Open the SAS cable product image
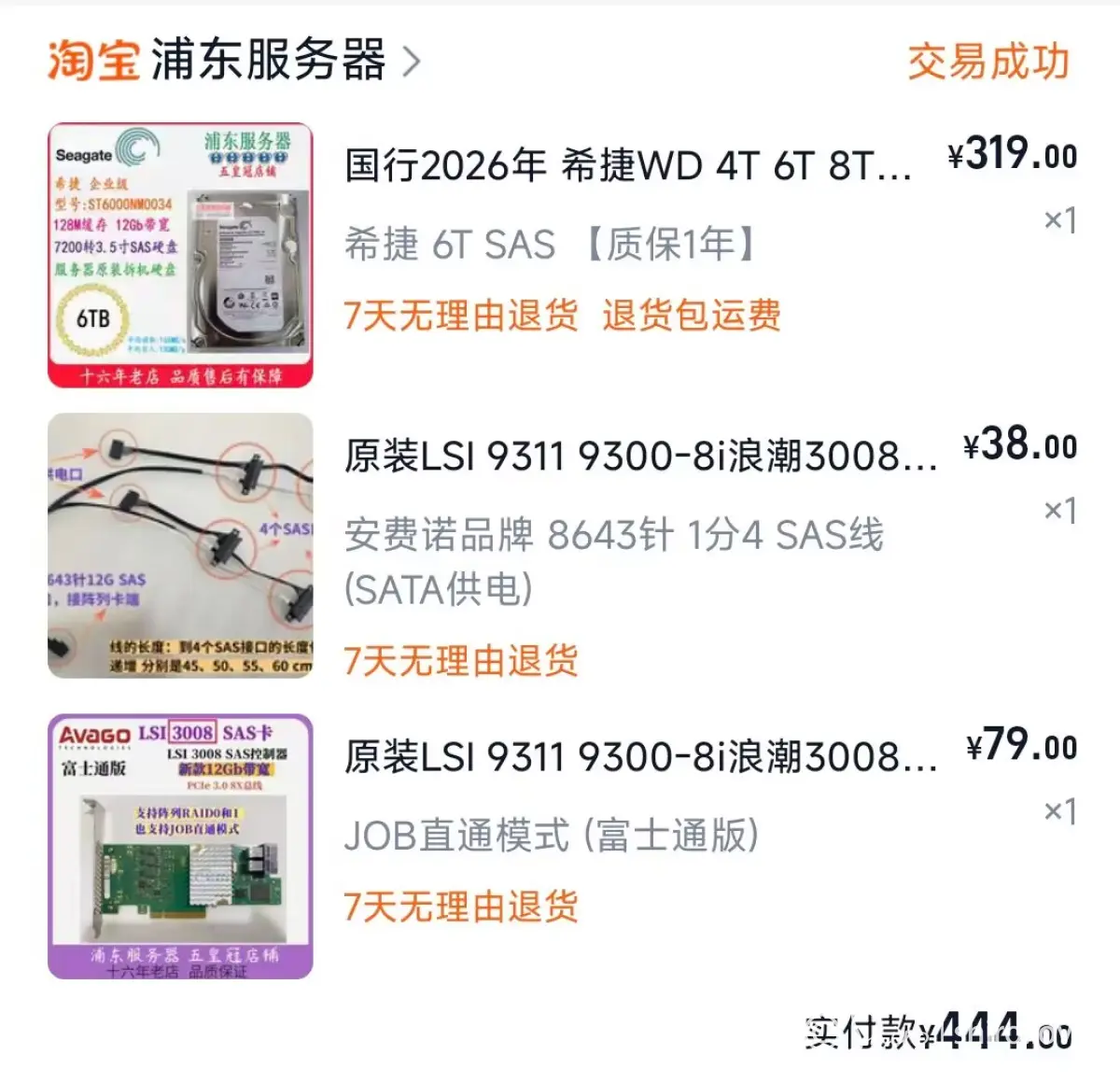1120x1083 pixels. click(180, 545)
